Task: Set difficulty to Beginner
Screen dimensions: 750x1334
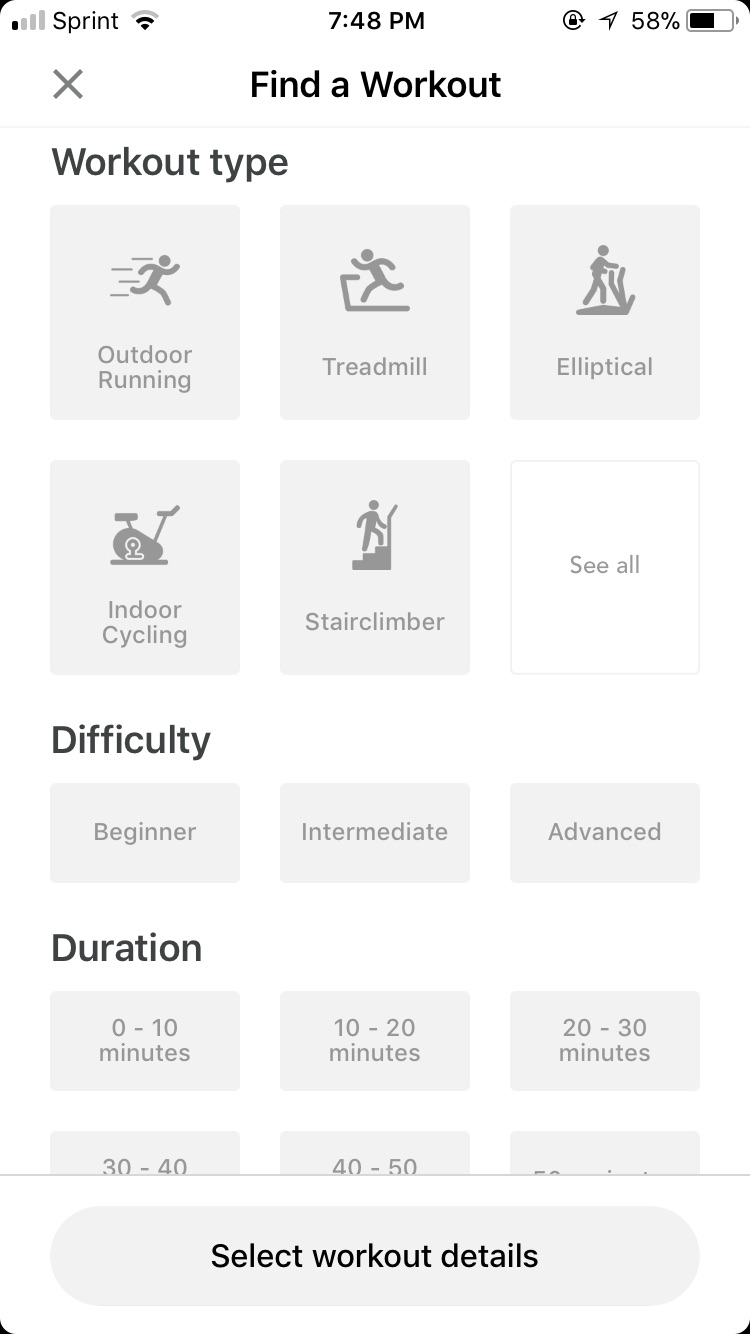Action: pos(145,832)
